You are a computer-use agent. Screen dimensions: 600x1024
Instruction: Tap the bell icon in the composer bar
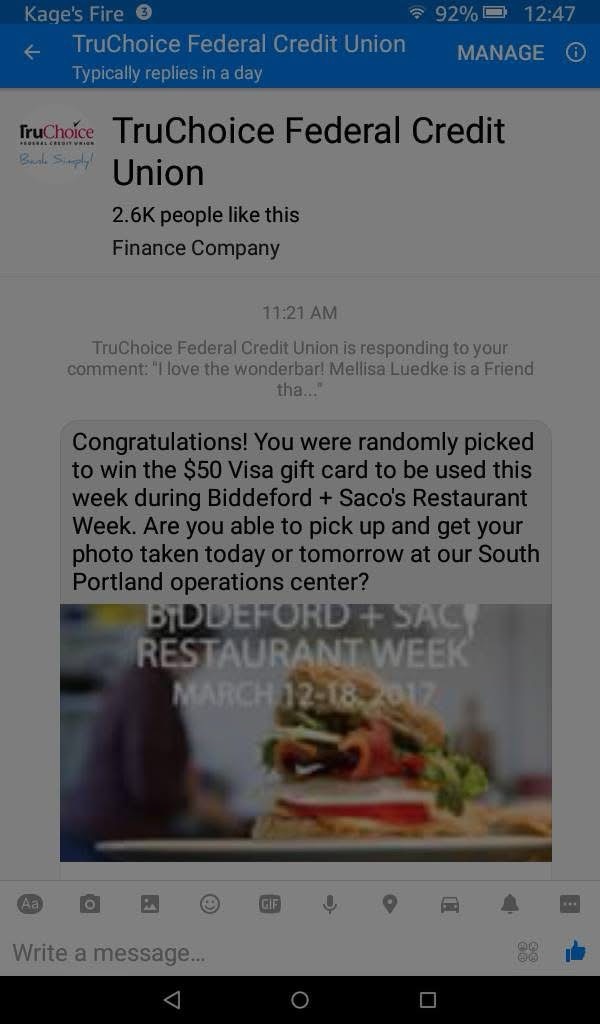pos(510,904)
